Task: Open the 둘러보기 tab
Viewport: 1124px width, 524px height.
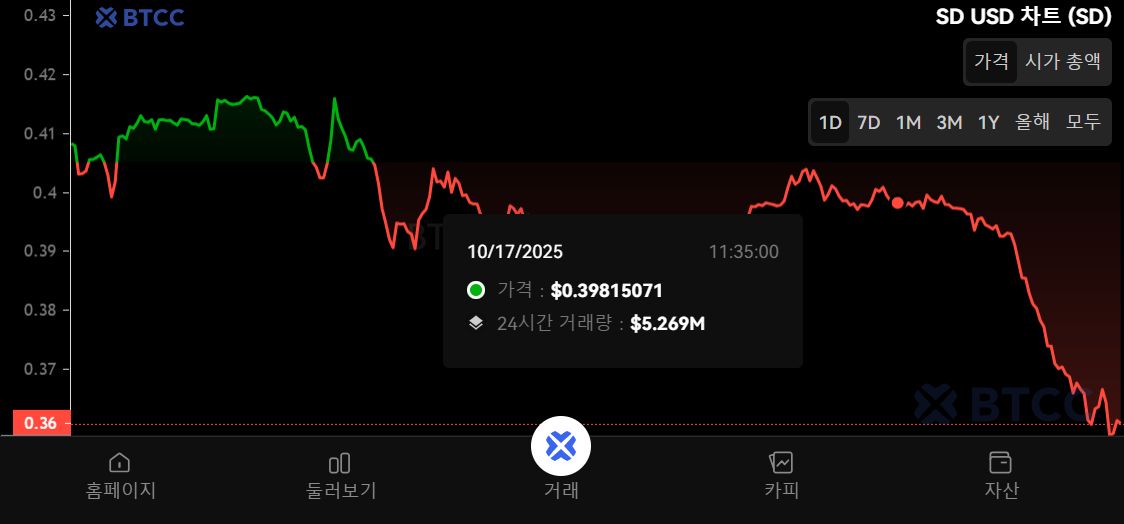Action: click(x=340, y=475)
